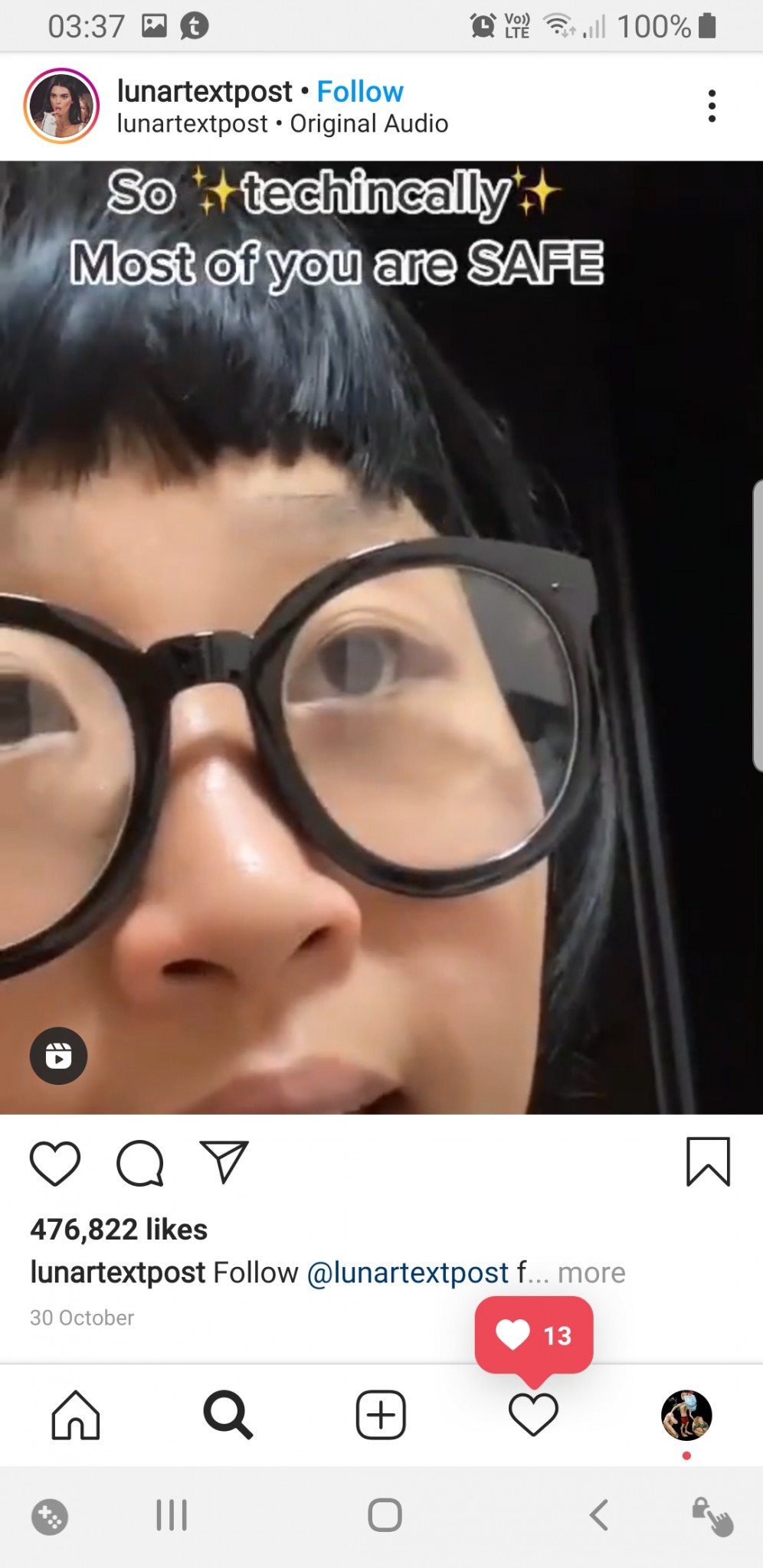Create a new post with the plus icon
This screenshot has height=1568, width=763.
381,1415
